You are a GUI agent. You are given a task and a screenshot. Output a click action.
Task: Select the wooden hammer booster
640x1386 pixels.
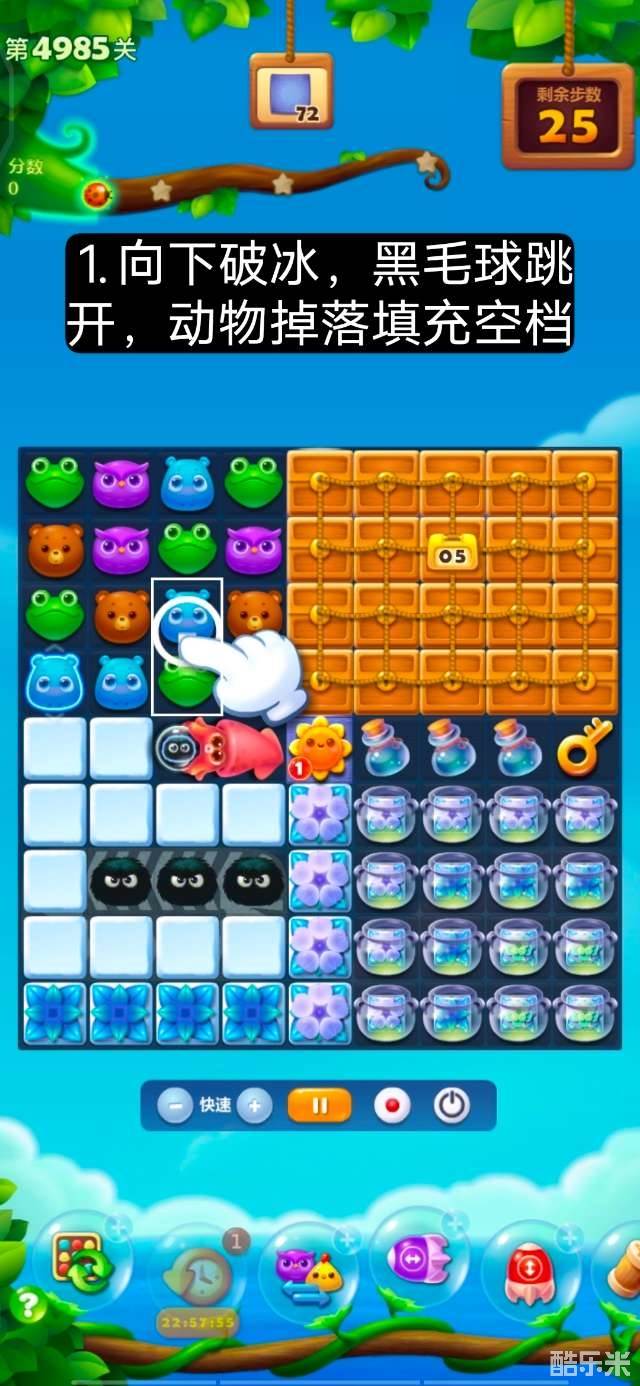[625, 1268]
